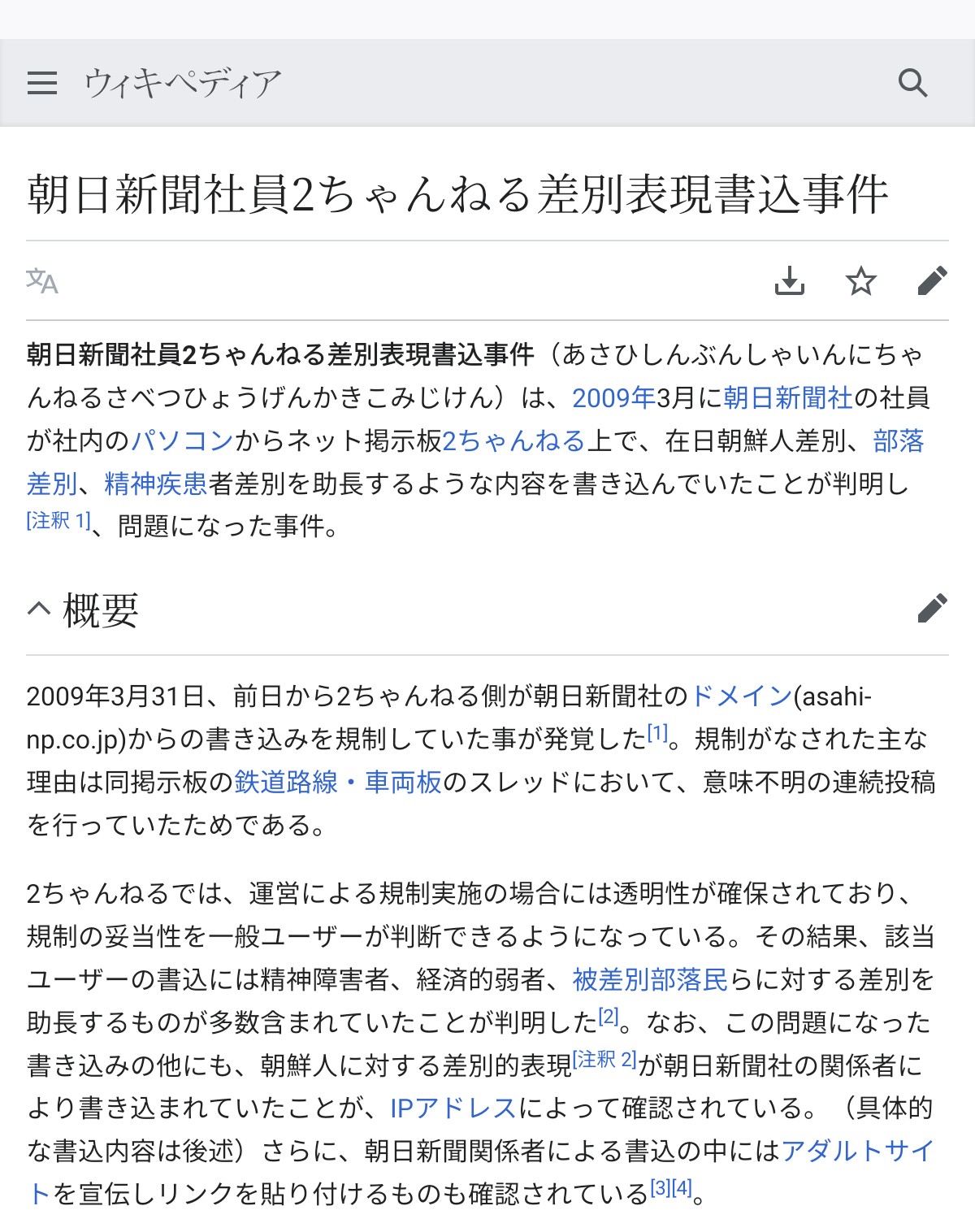Open the 朝日新聞社 link
Screen dimensions: 975x1232
[x=788, y=397]
